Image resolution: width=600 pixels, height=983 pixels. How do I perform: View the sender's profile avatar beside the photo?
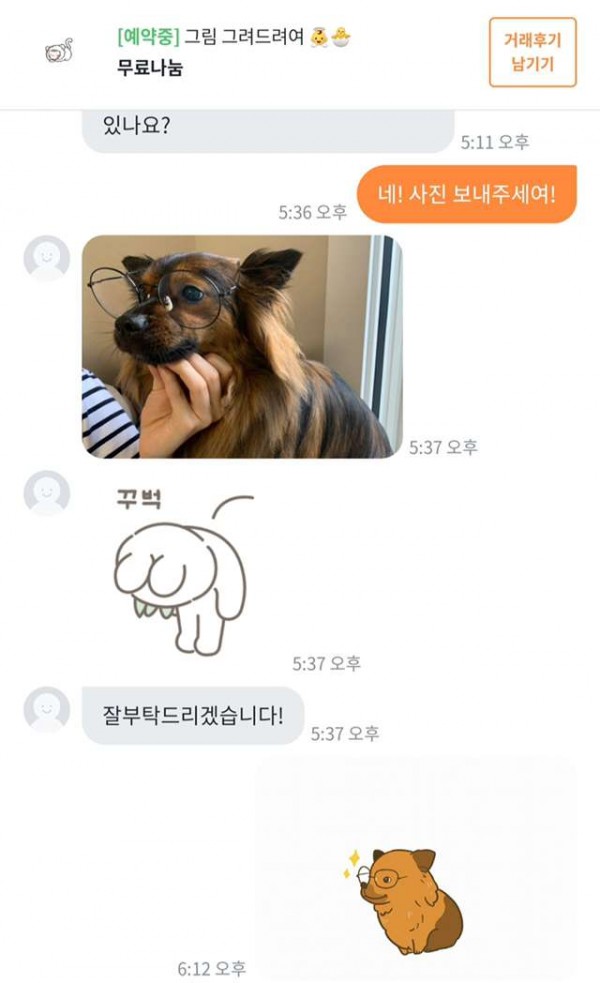pyautogui.click(x=46, y=259)
